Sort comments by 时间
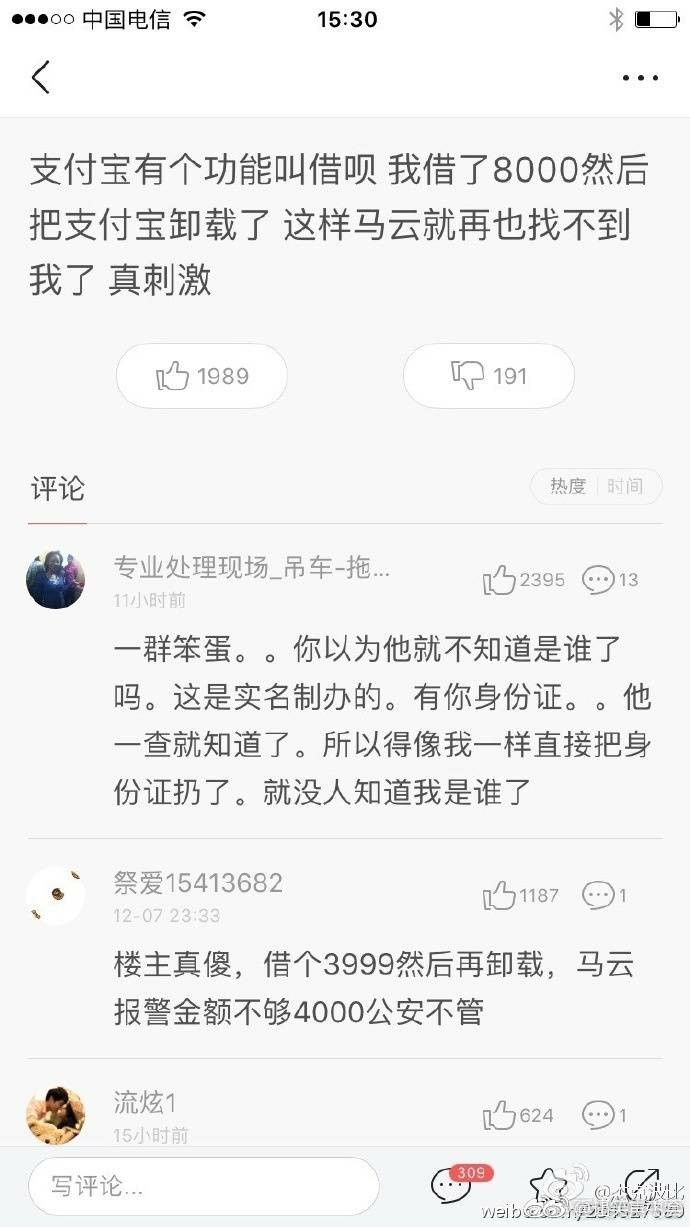Screen dimensions: 690x1227 (x=625, y=486)
